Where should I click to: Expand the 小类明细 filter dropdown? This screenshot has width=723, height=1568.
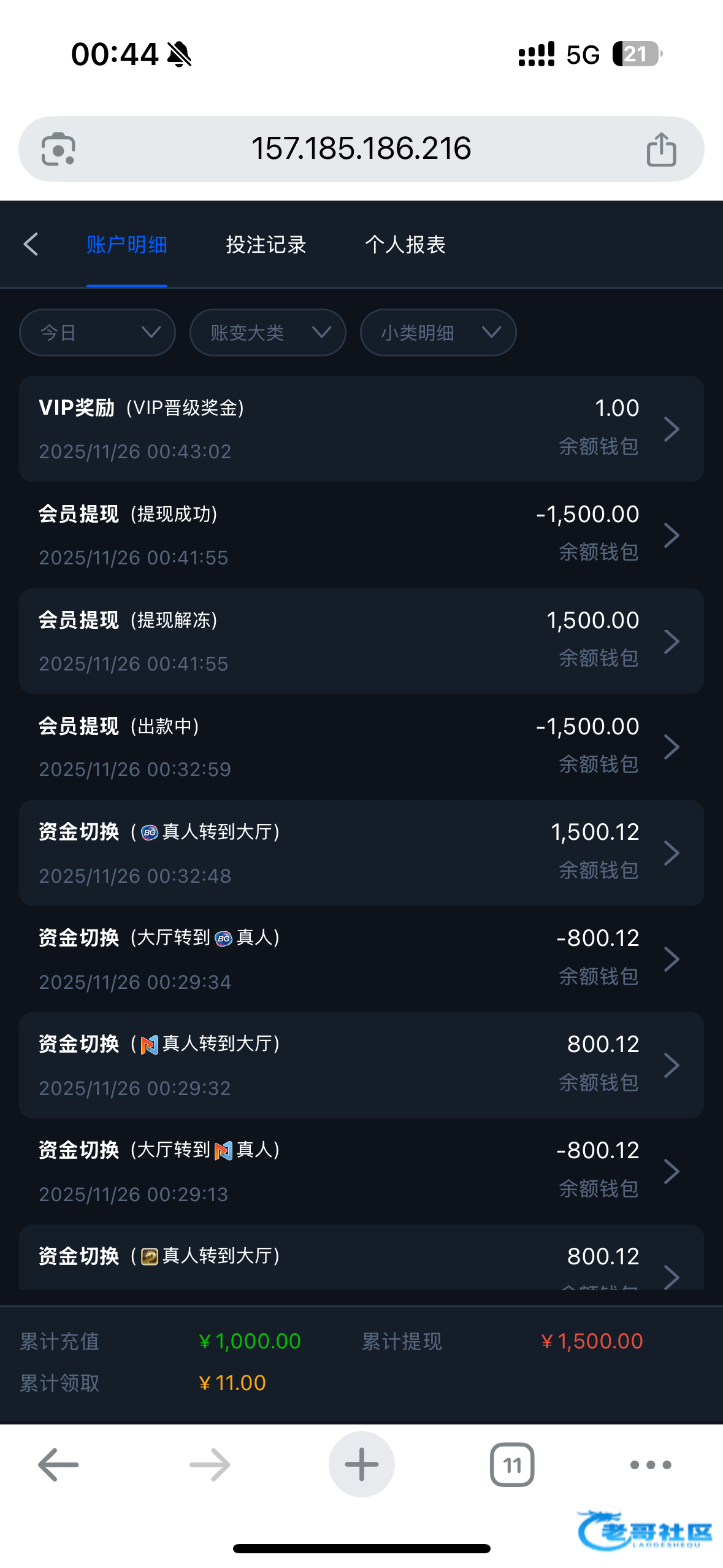(438, 332)
